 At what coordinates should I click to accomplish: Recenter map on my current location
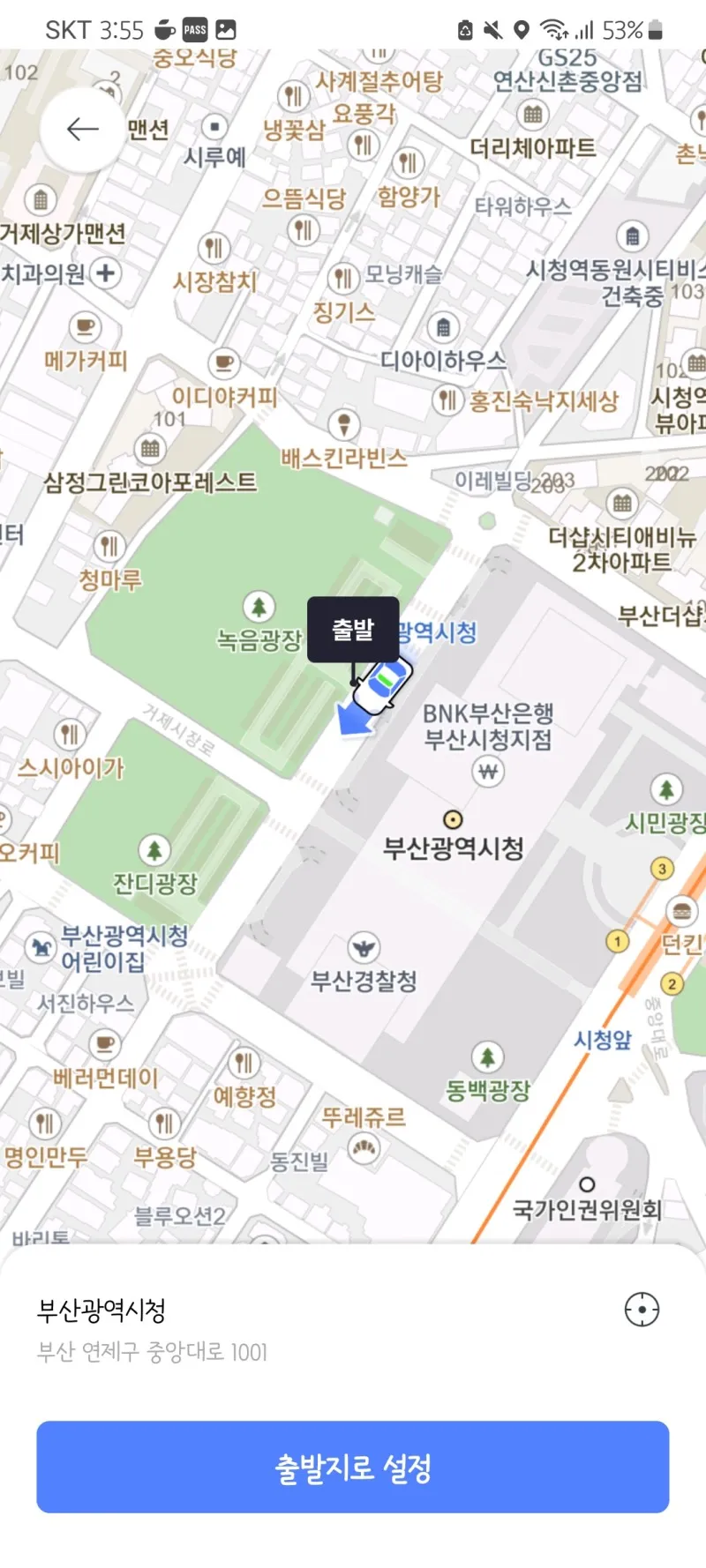(642, 1310)
